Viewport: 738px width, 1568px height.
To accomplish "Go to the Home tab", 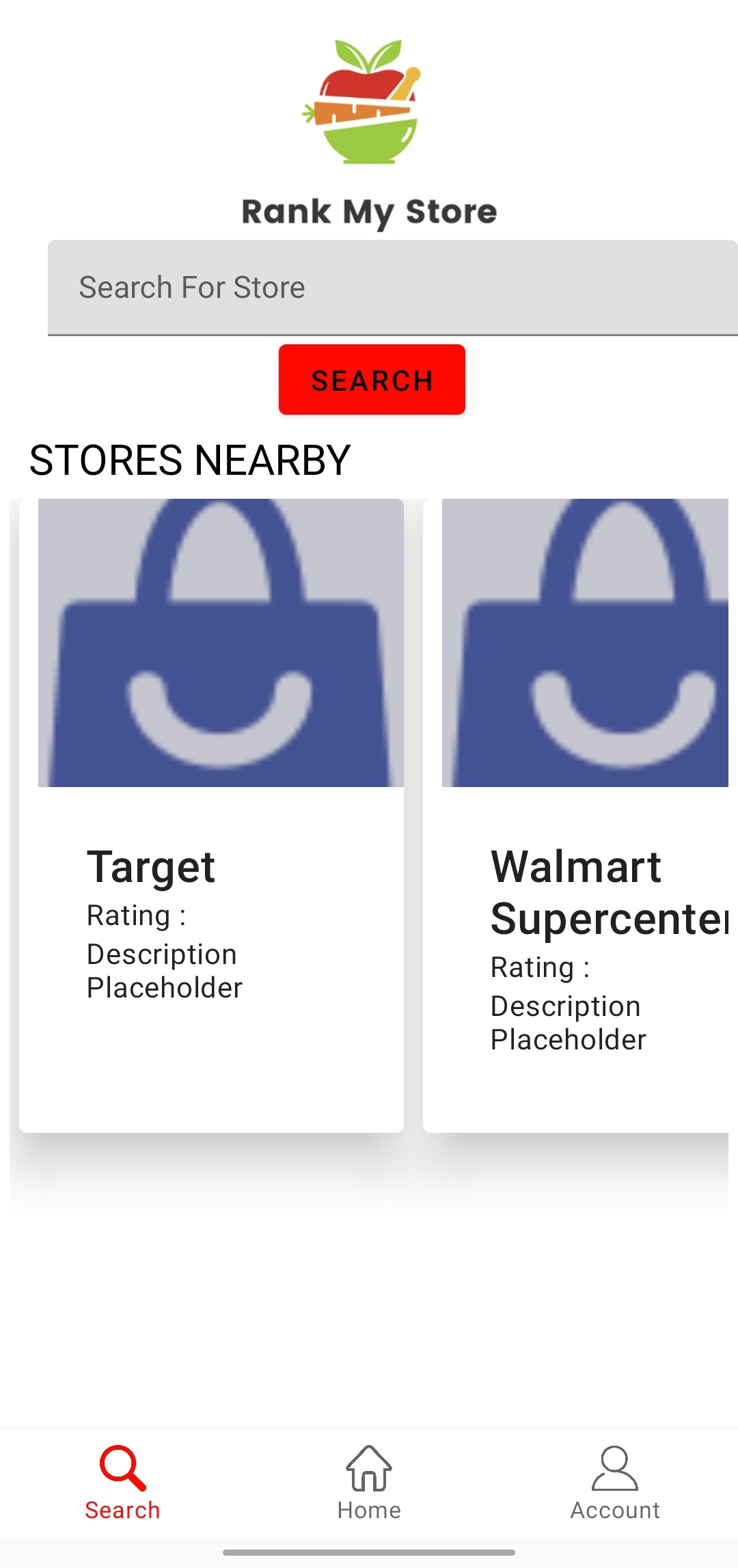I will 369,1483.
